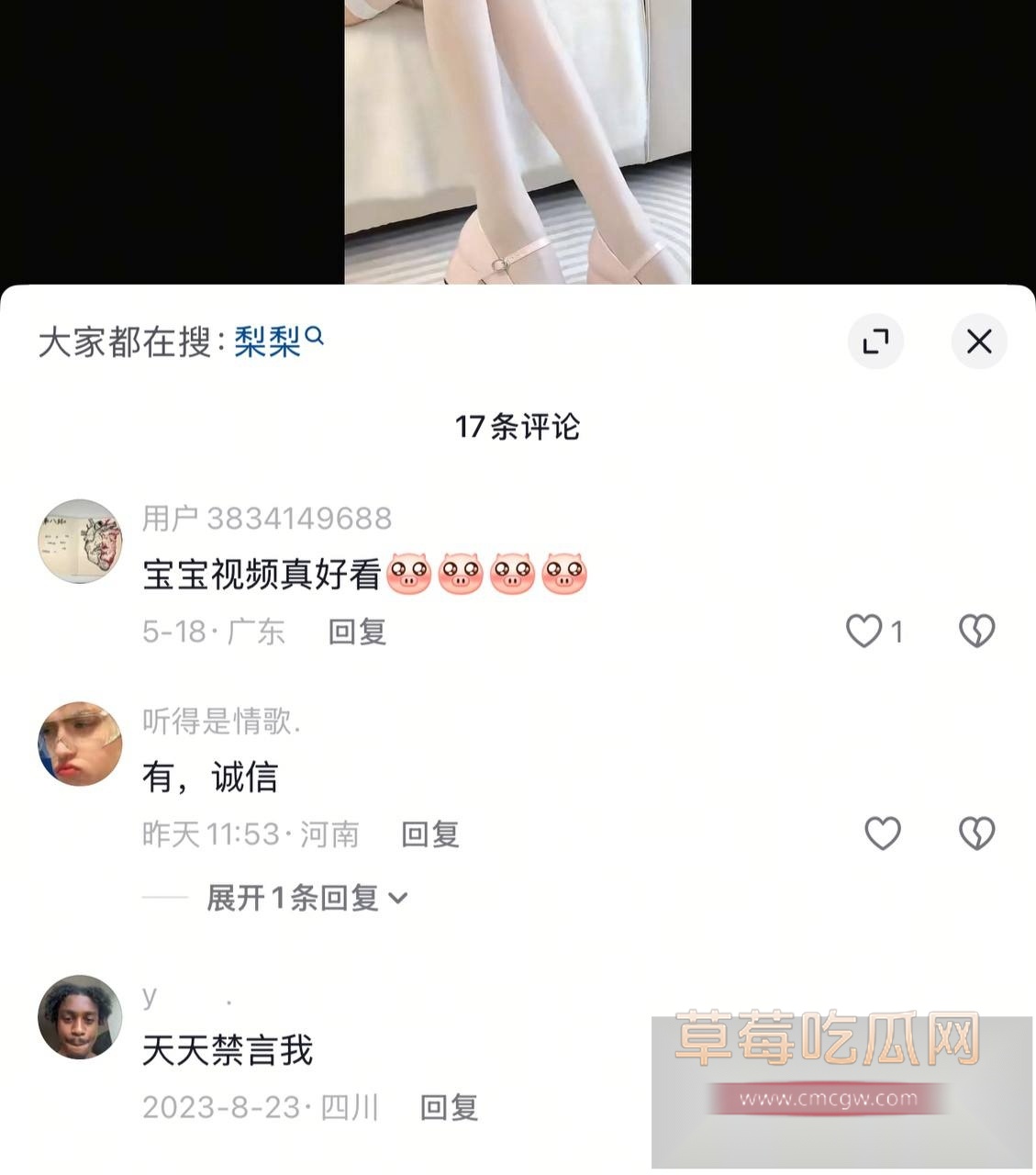Like the comment 有,诚信
1036x1175 pixels.
point(883,834)
